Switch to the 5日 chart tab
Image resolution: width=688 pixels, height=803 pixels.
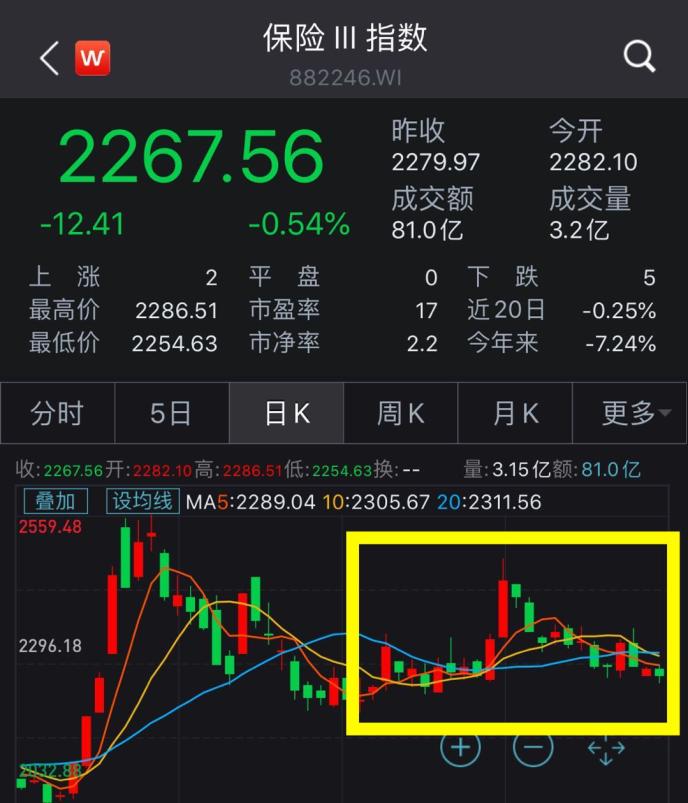171,413
